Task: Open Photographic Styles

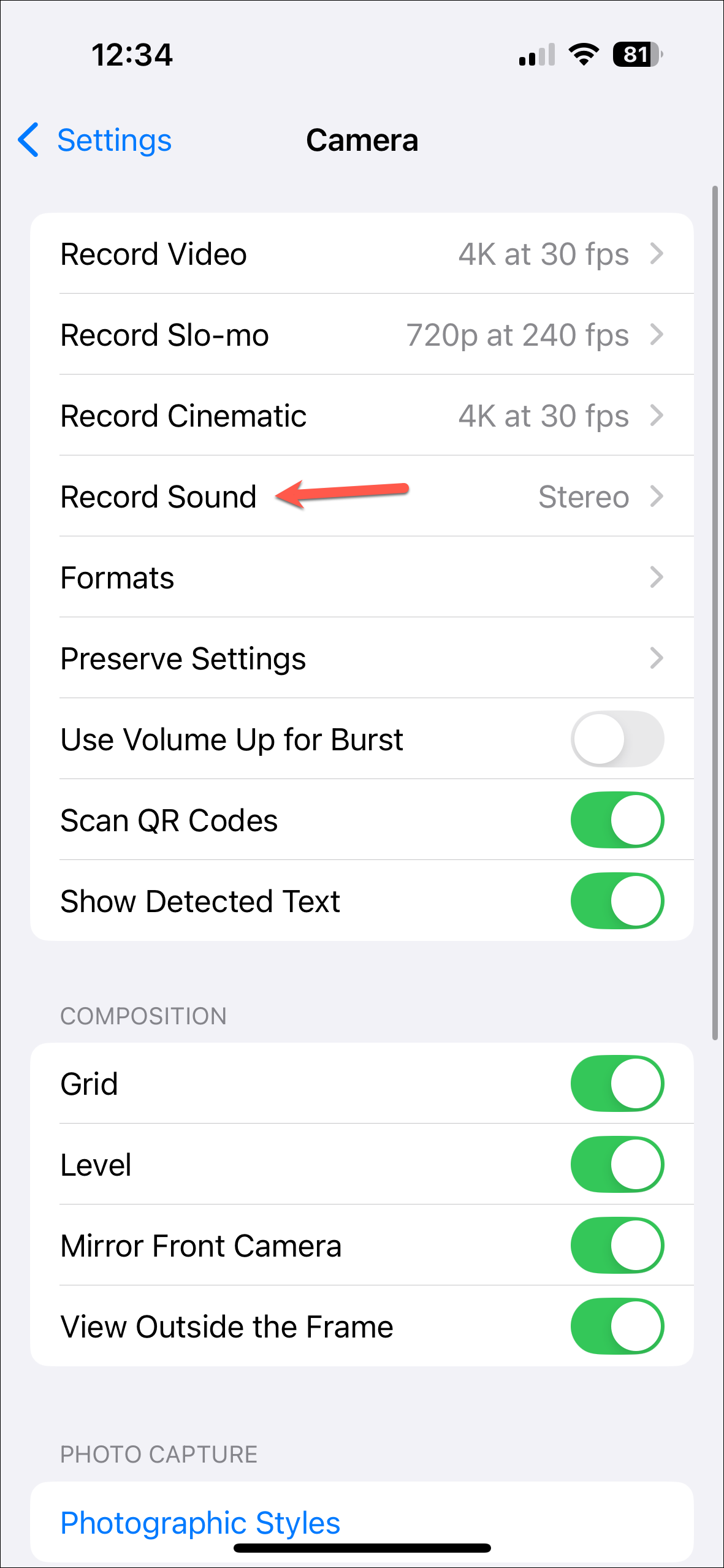Action: 200,1523
